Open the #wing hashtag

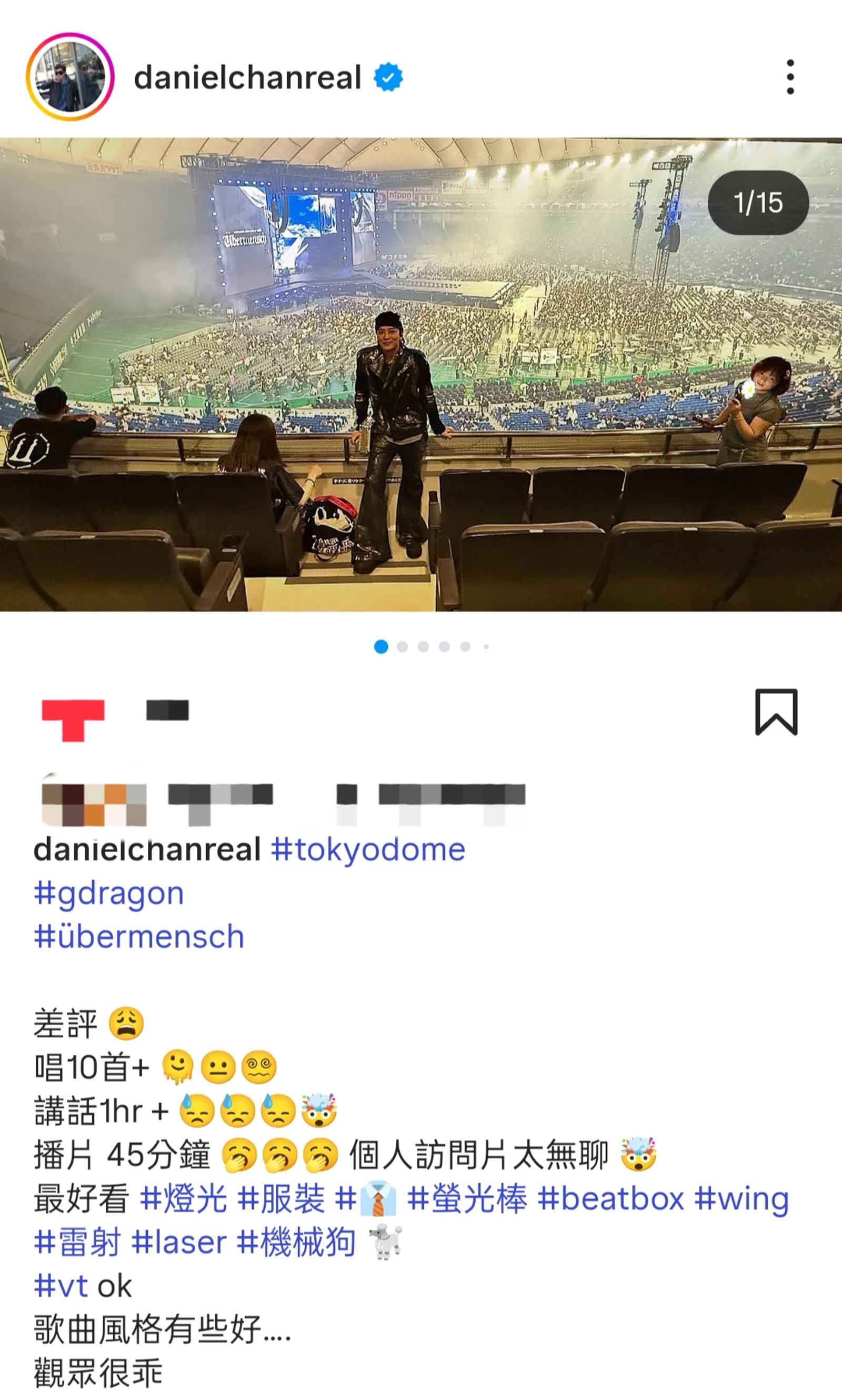741,1199
